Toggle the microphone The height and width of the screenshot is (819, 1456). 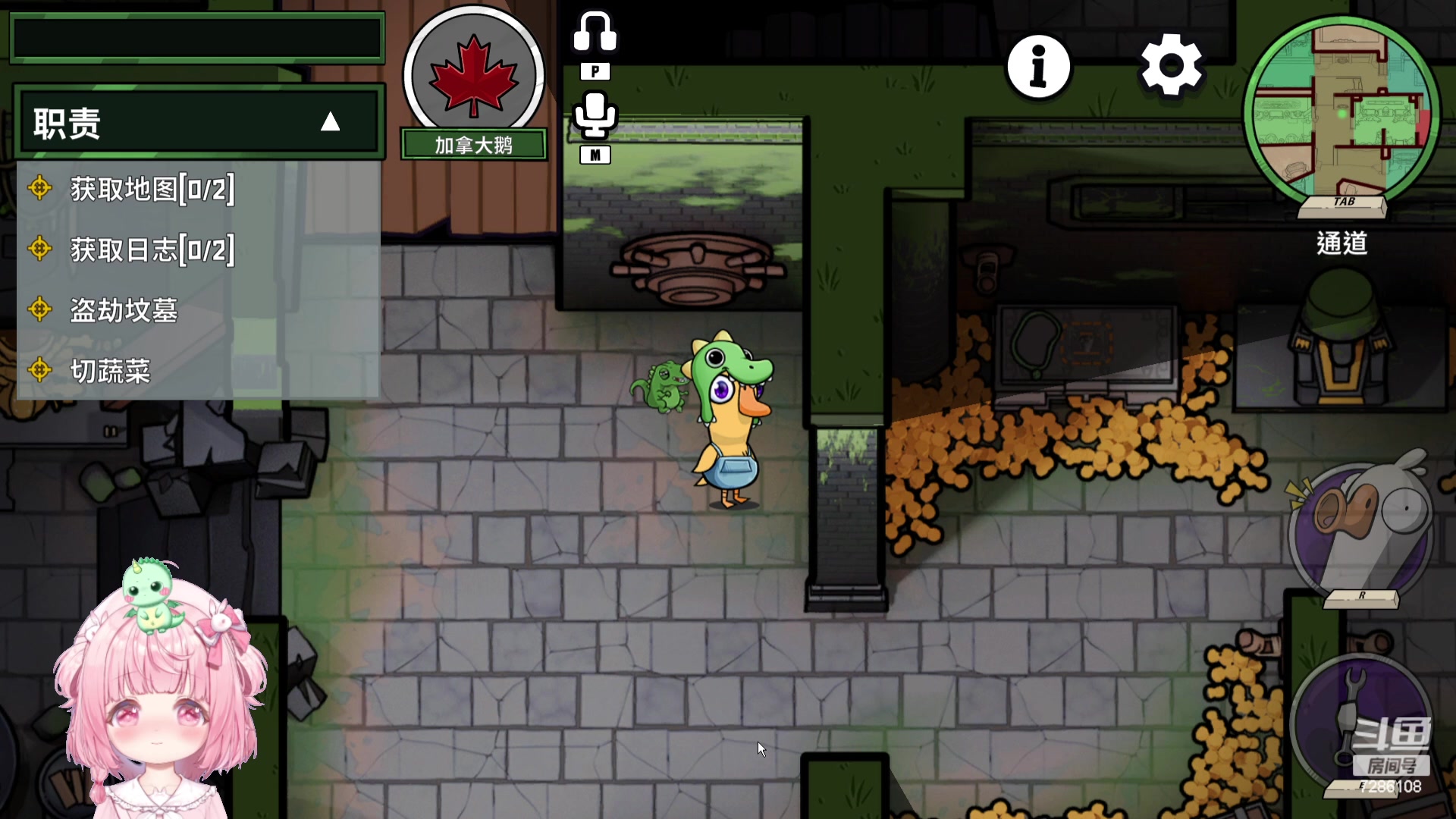coord(595,115)
